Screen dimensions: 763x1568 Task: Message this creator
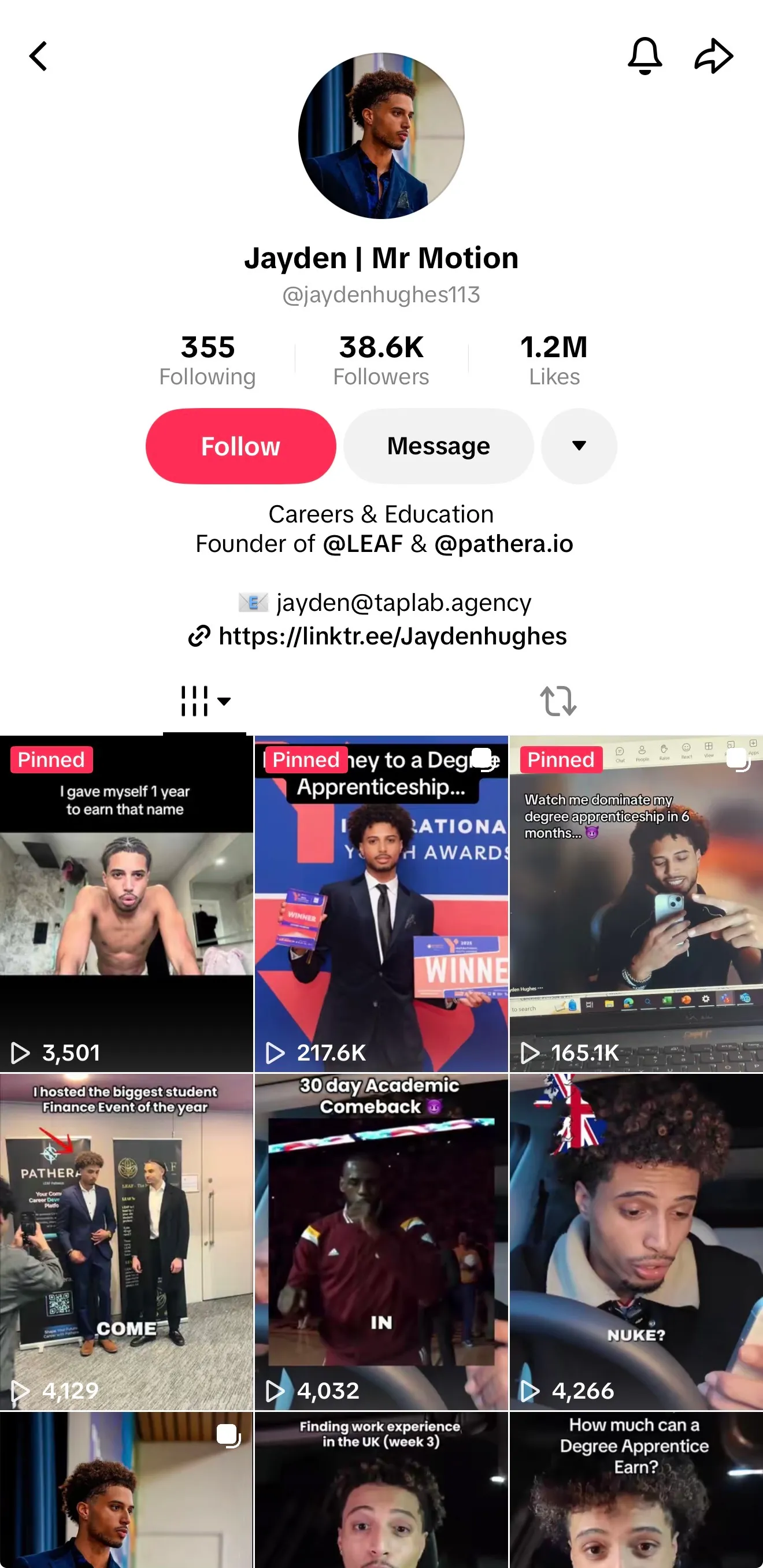point(438,446)
